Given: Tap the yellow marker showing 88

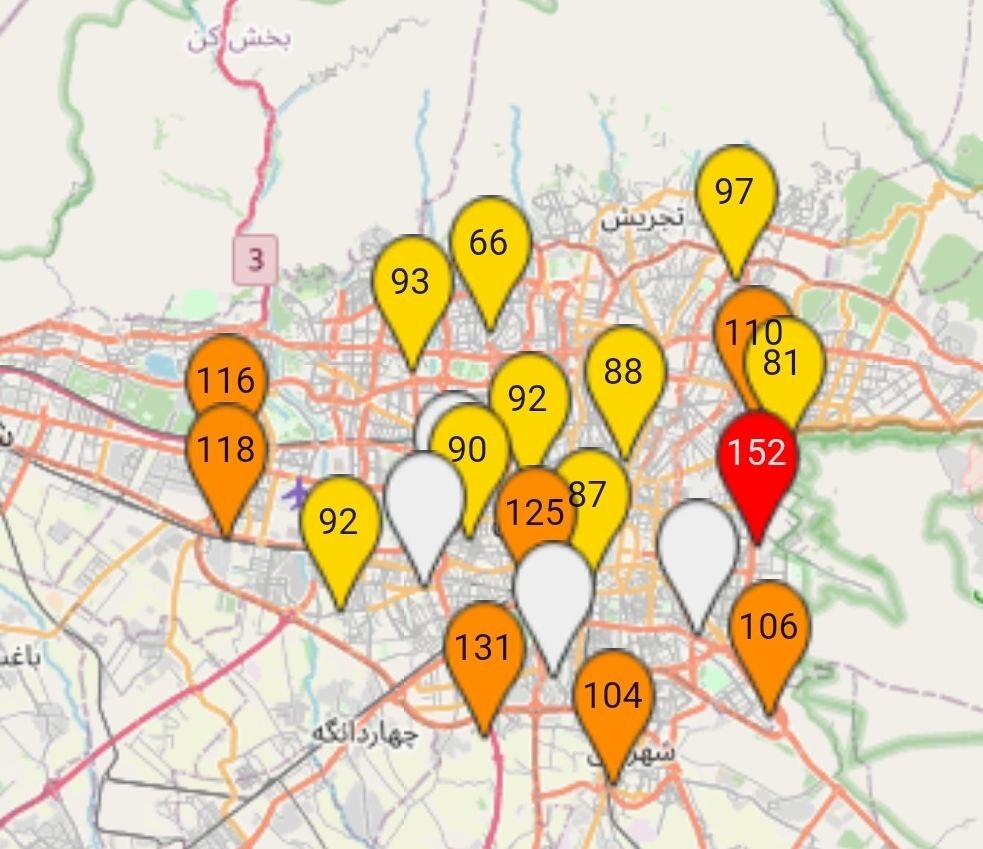Looking at the screenshot, I should [624, 372].
